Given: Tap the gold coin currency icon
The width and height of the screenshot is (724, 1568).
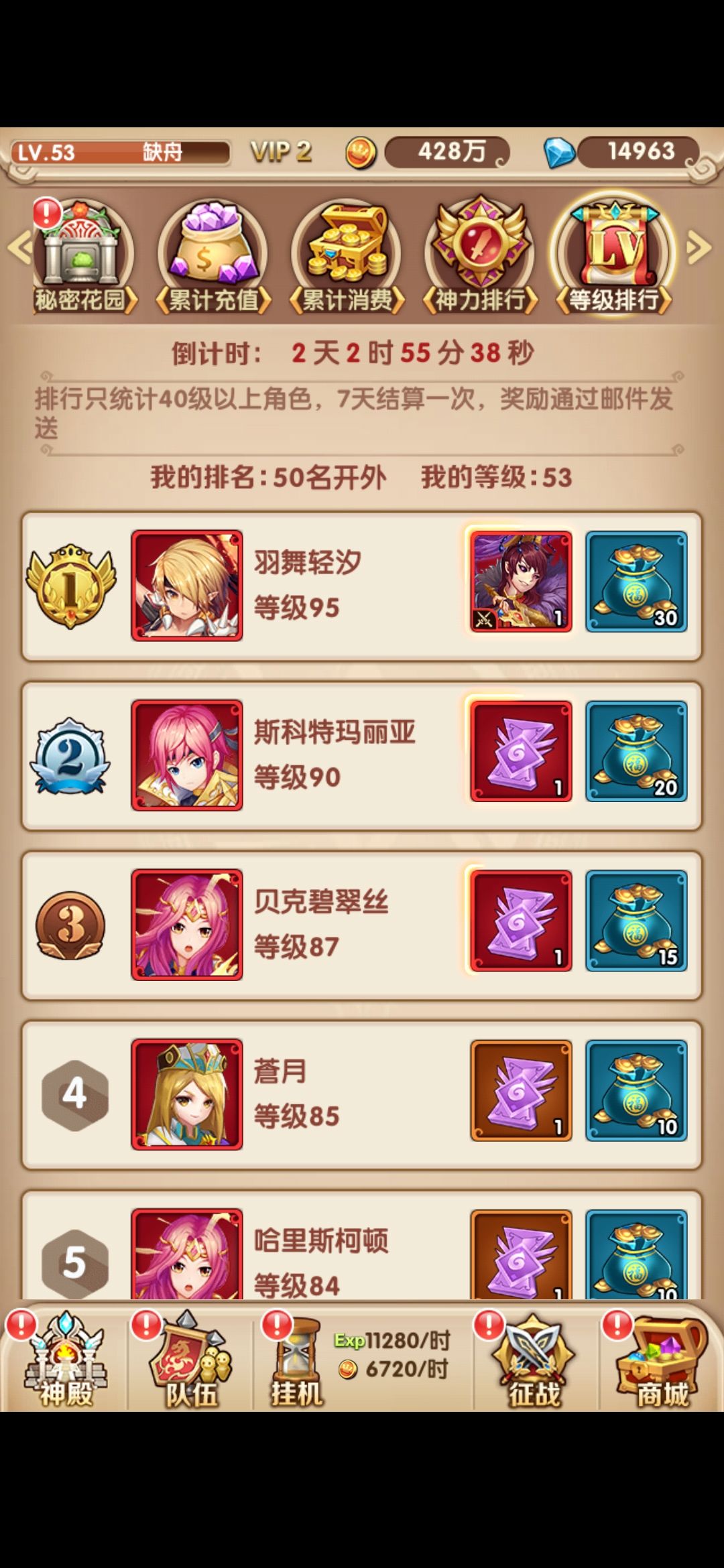Looking at the screenshot, I should coord(362,151).
